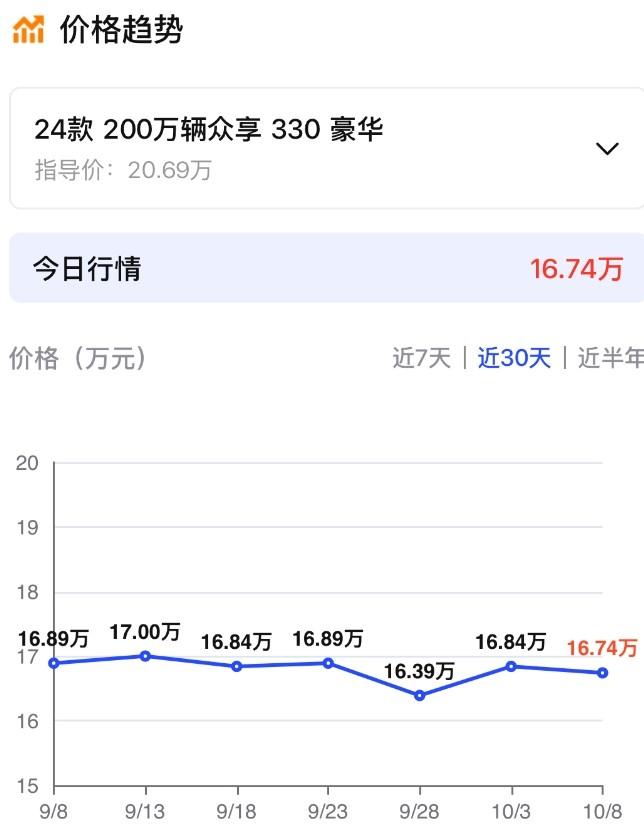Expand the 24款 200万辆众享 330 豪华 model dropdown

(606, 149)
